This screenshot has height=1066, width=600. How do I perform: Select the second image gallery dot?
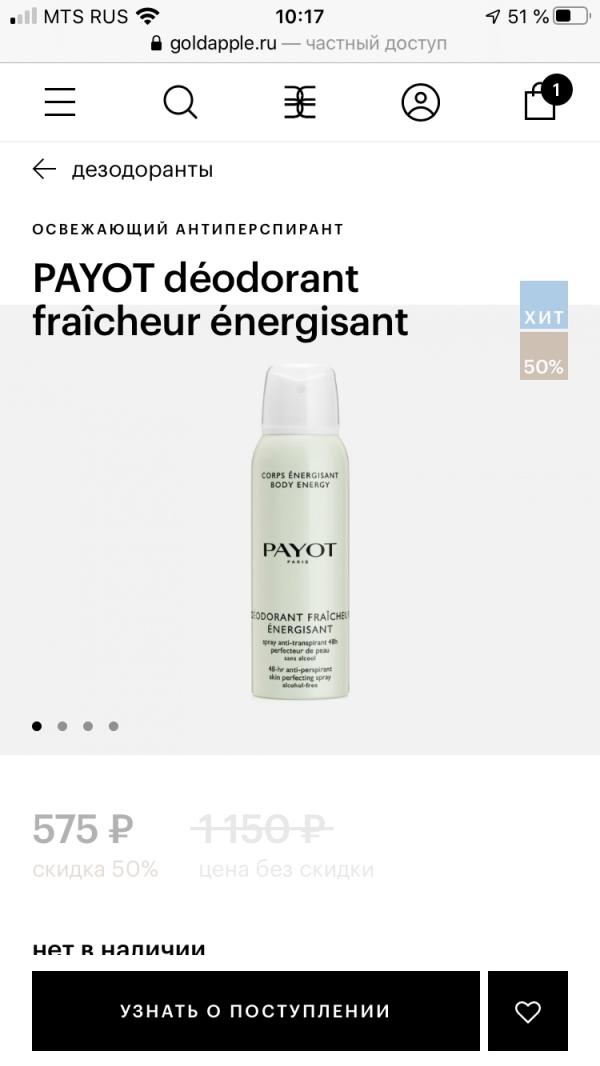(62, 726)
